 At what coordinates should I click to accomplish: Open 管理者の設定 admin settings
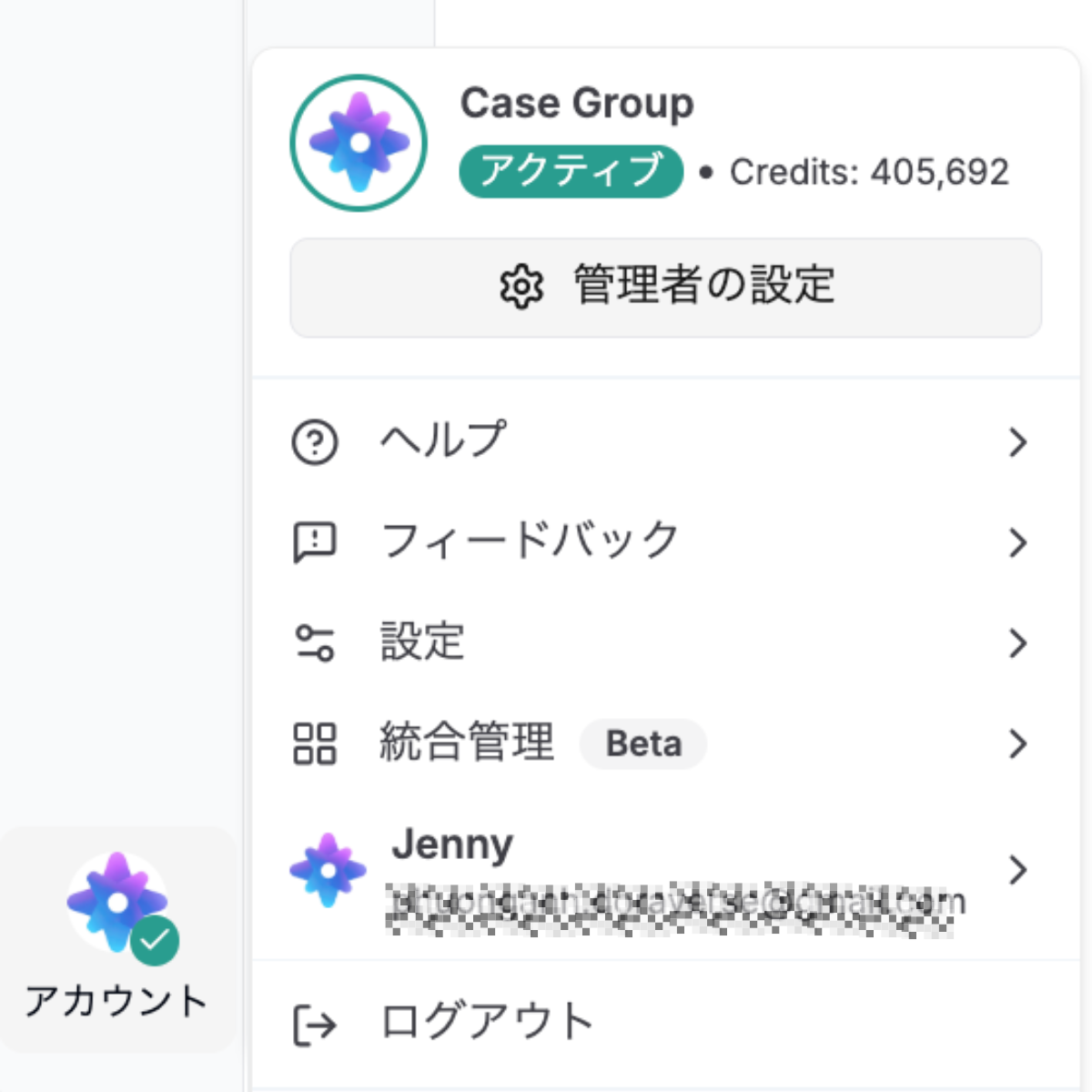coord(665,288)
